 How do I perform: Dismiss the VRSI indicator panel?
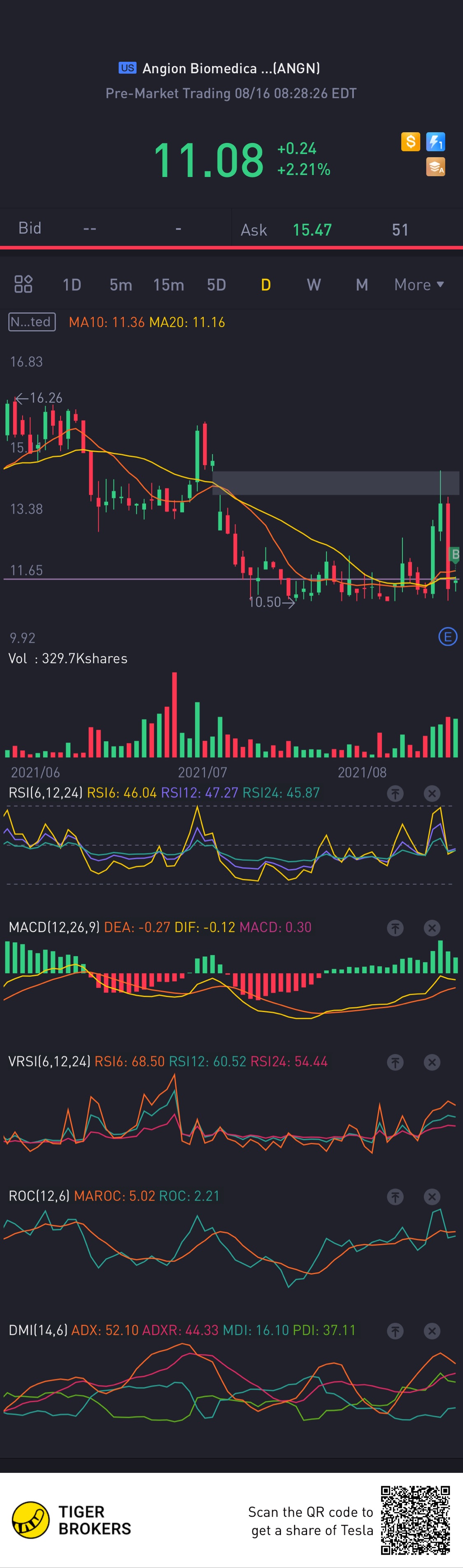tap(432, 1062)
